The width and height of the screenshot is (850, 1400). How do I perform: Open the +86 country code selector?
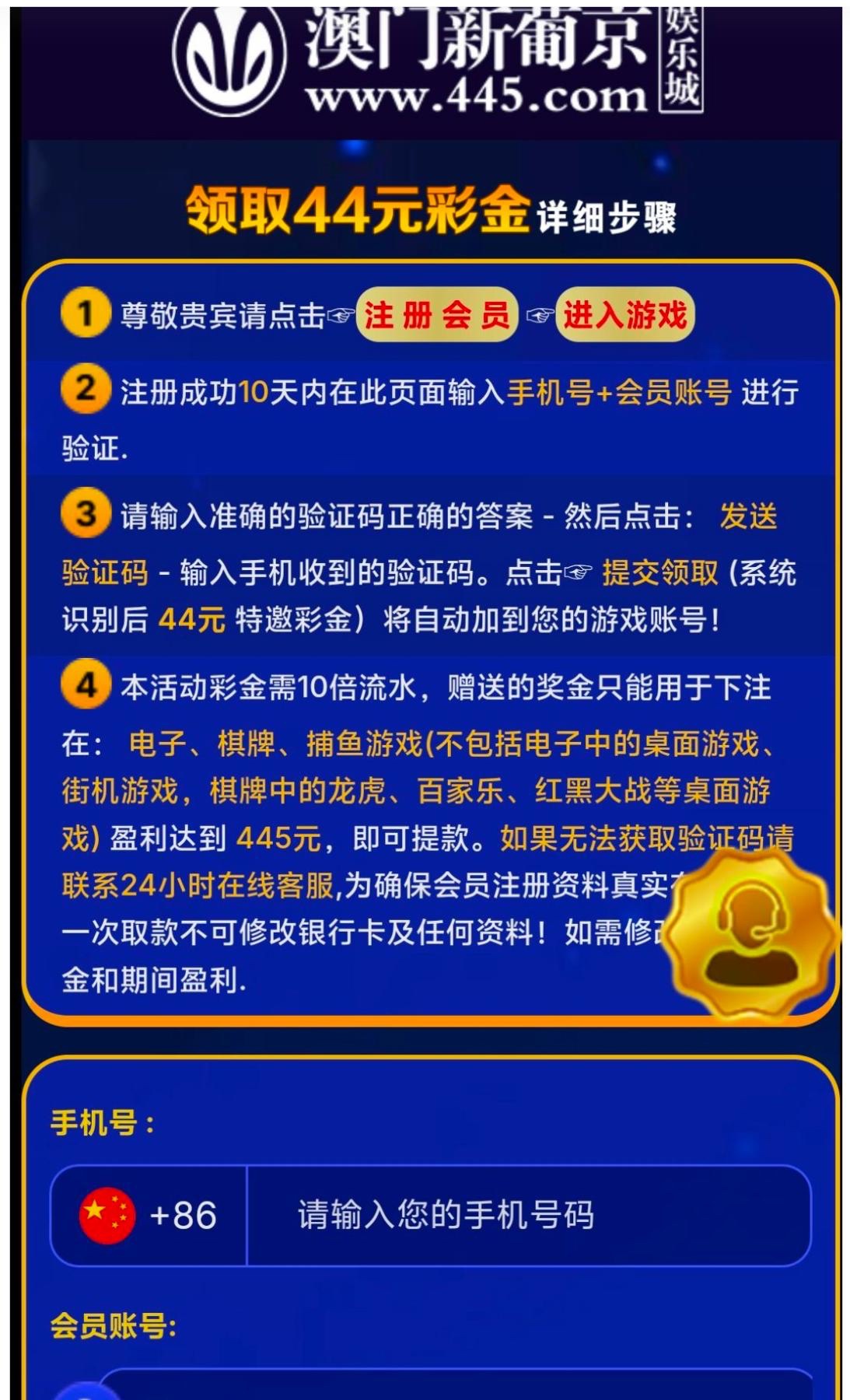coord(149,1215)
